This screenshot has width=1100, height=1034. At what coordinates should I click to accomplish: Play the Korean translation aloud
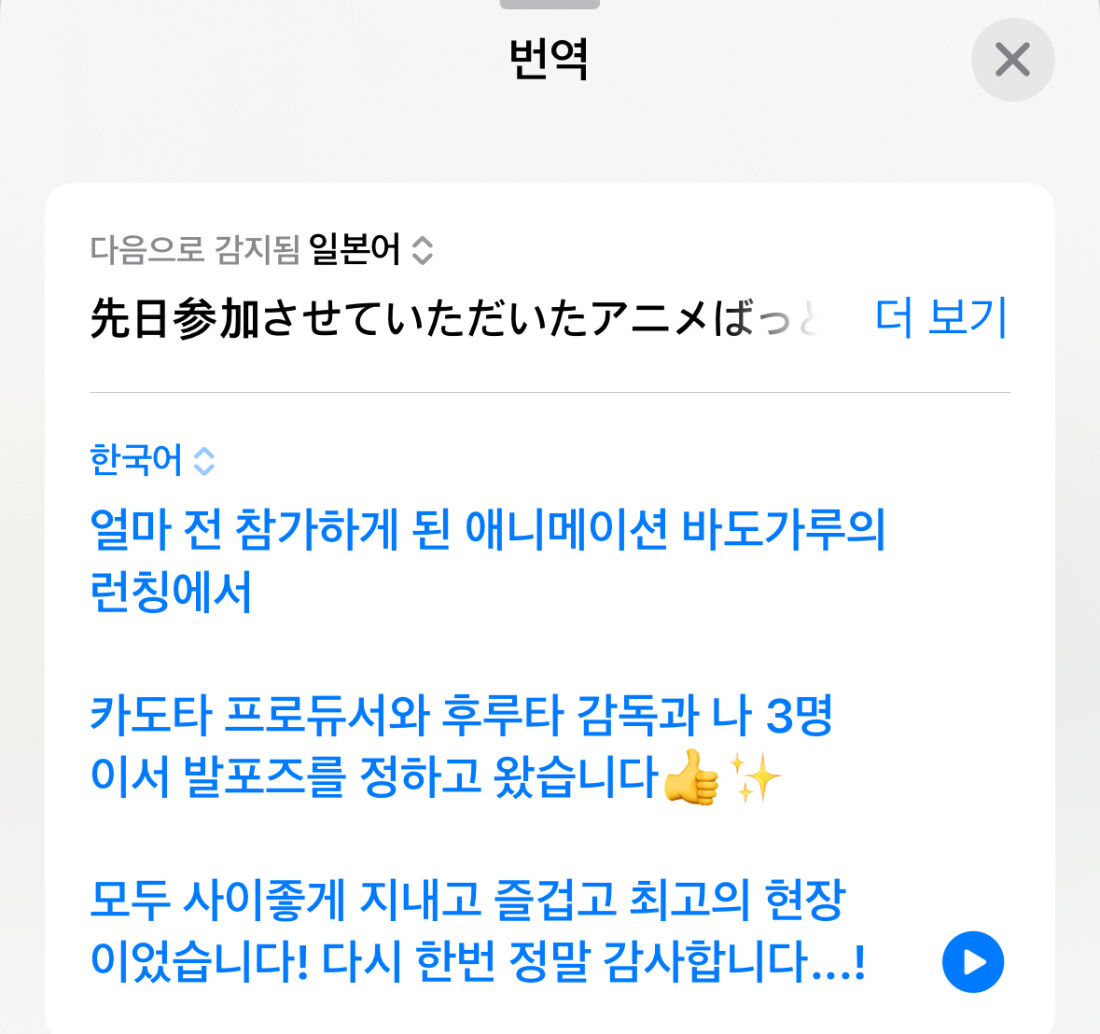pos(972,962)
